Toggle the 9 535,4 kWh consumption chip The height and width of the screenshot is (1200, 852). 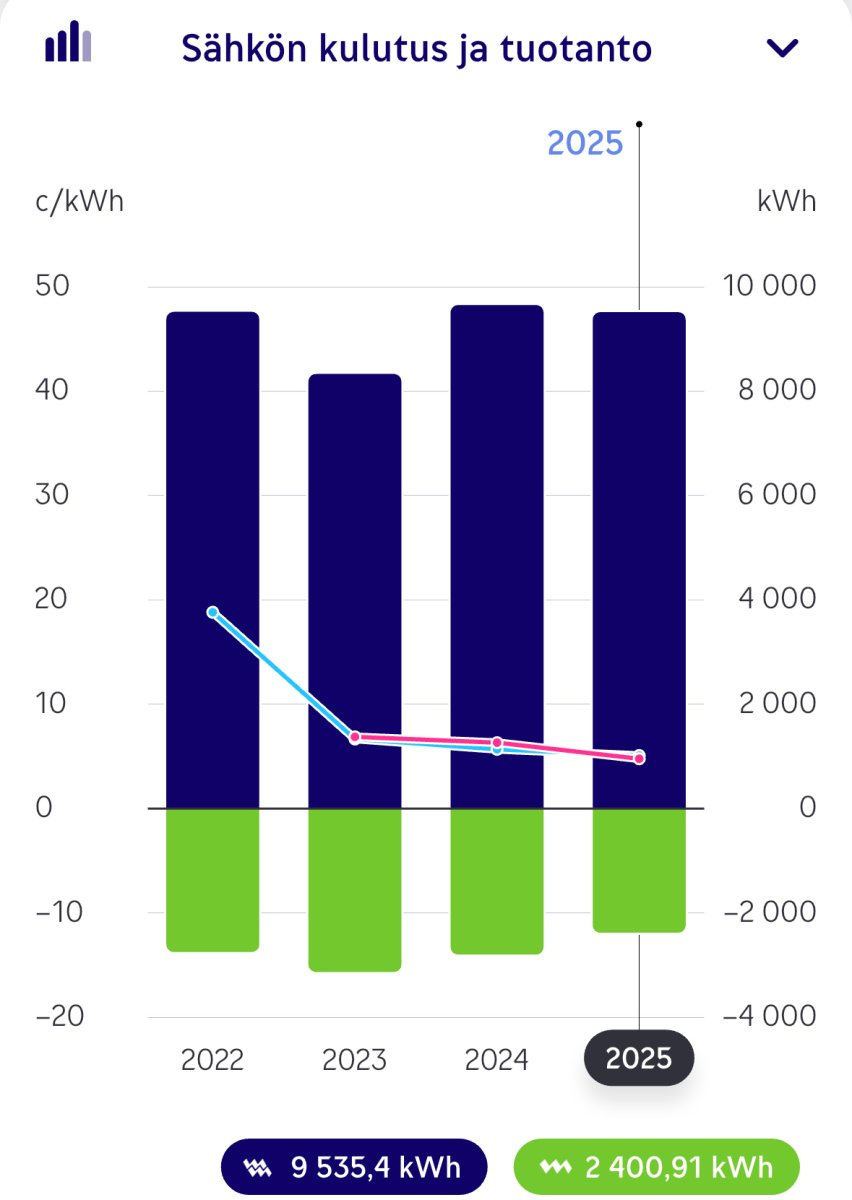[354, 1167]
